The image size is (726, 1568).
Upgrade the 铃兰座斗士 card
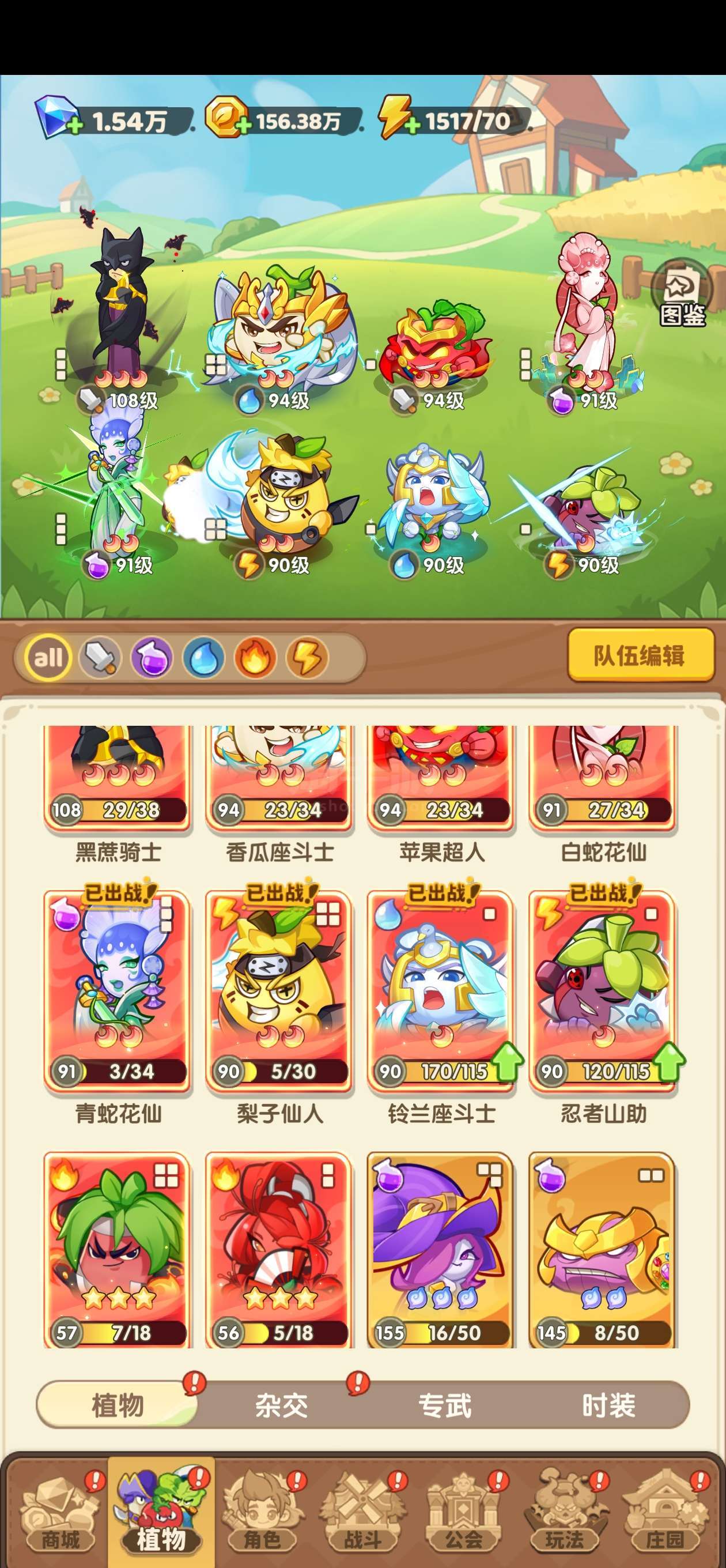pyautogui.click(x=508, y=1061)
